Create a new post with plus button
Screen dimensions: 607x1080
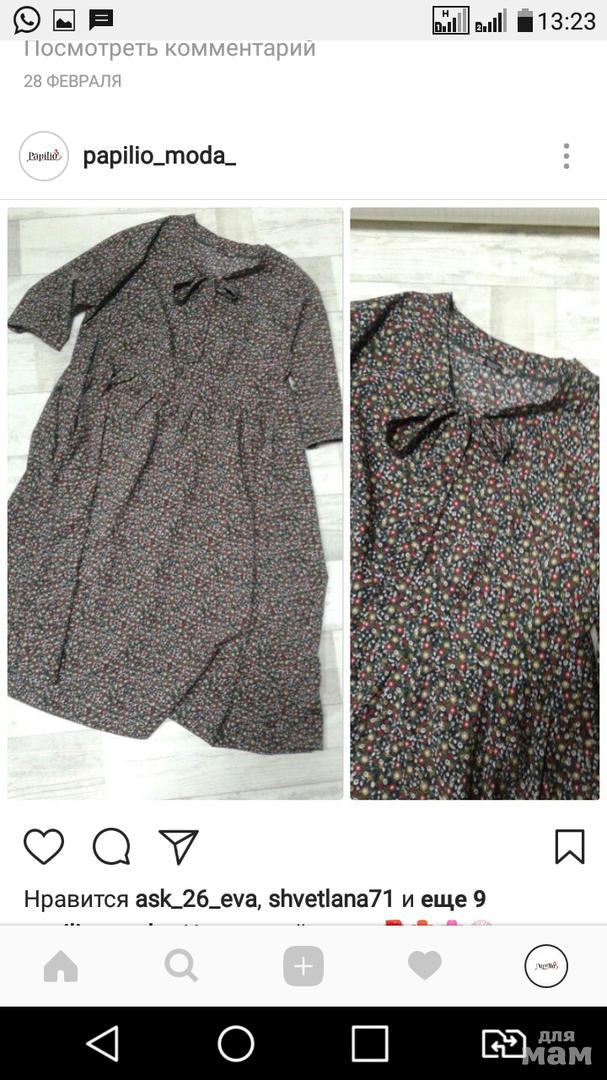(303, 966)
